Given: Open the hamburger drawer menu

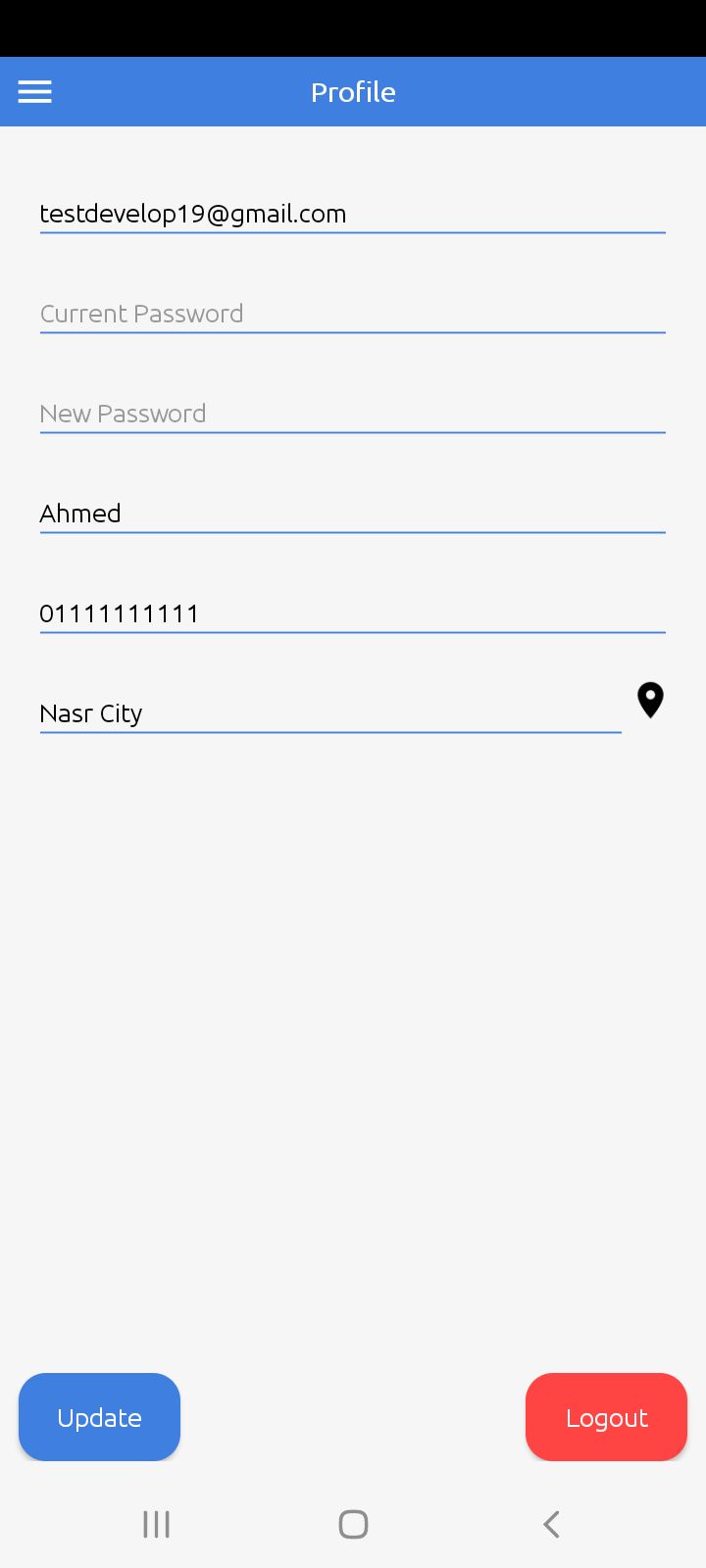Looking at the screenshot, I should point(35,92).
